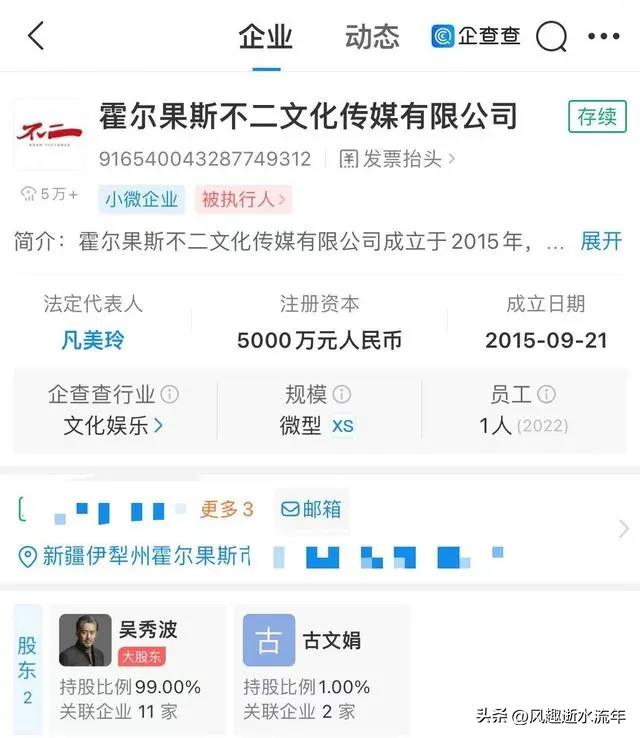This screenshot has width=640, height=738.
Task: View 更多3 contact numbers
Action: (227, 509)
